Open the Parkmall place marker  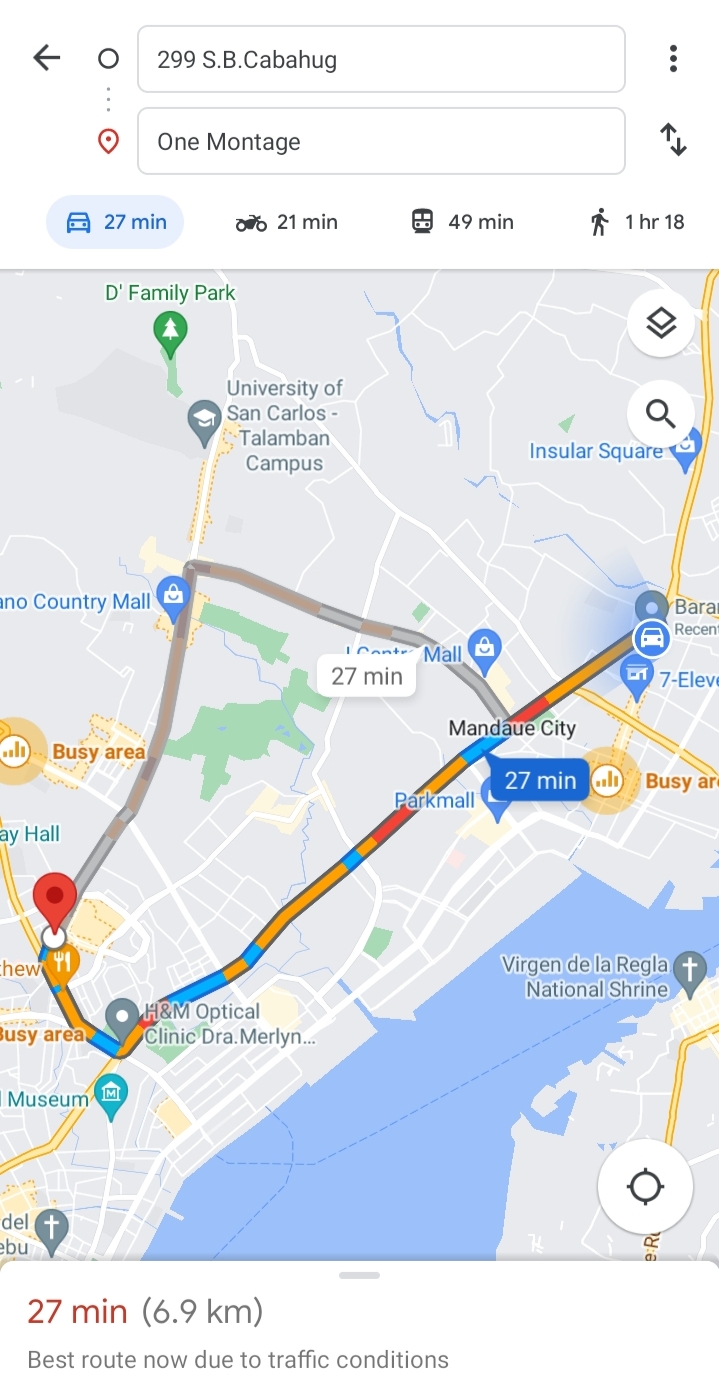click(x=494, y=797)
